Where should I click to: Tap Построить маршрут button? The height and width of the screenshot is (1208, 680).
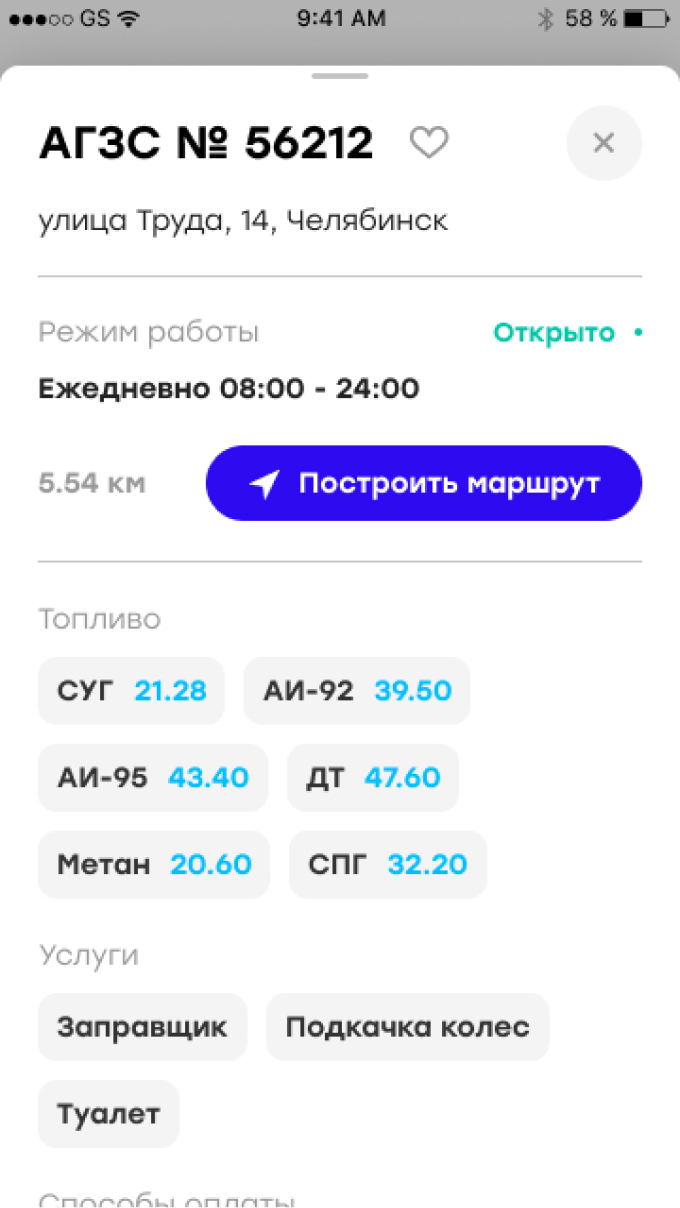(423, 483)
